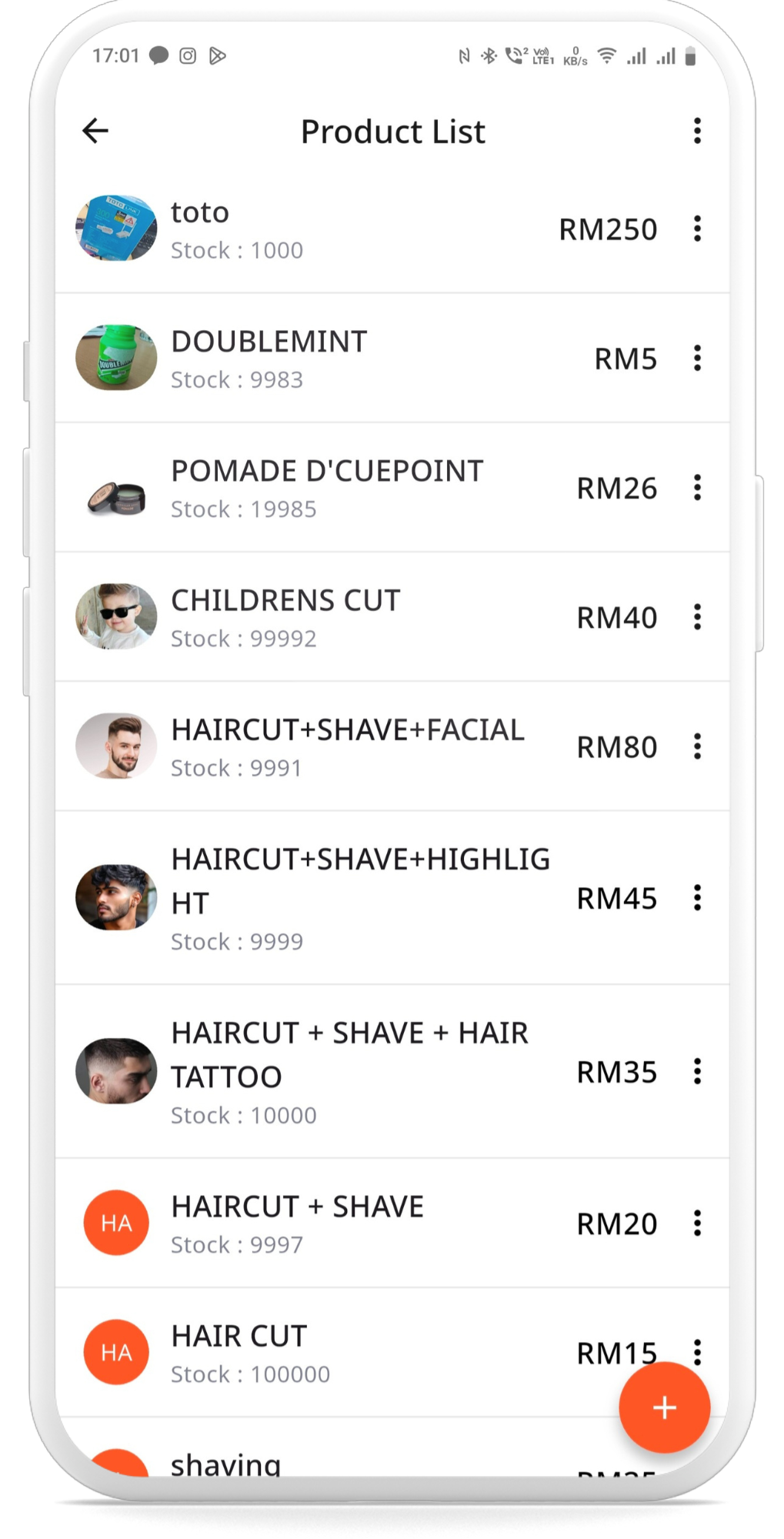The width and height of the screenshot is (784, 1539).
Task: Show more options for DOUBLEMINT
Action: 697,358
